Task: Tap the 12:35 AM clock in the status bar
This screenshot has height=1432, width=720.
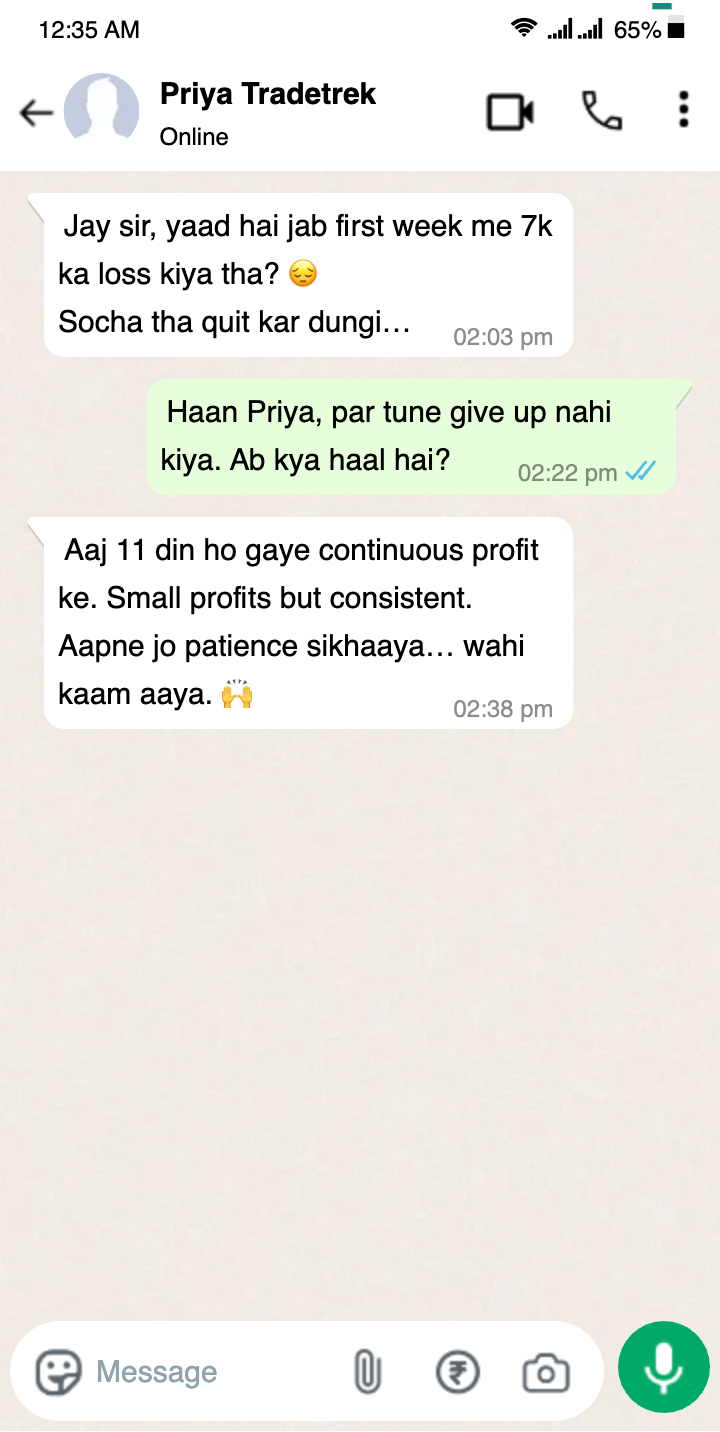Action: click(x=88, y=30)
